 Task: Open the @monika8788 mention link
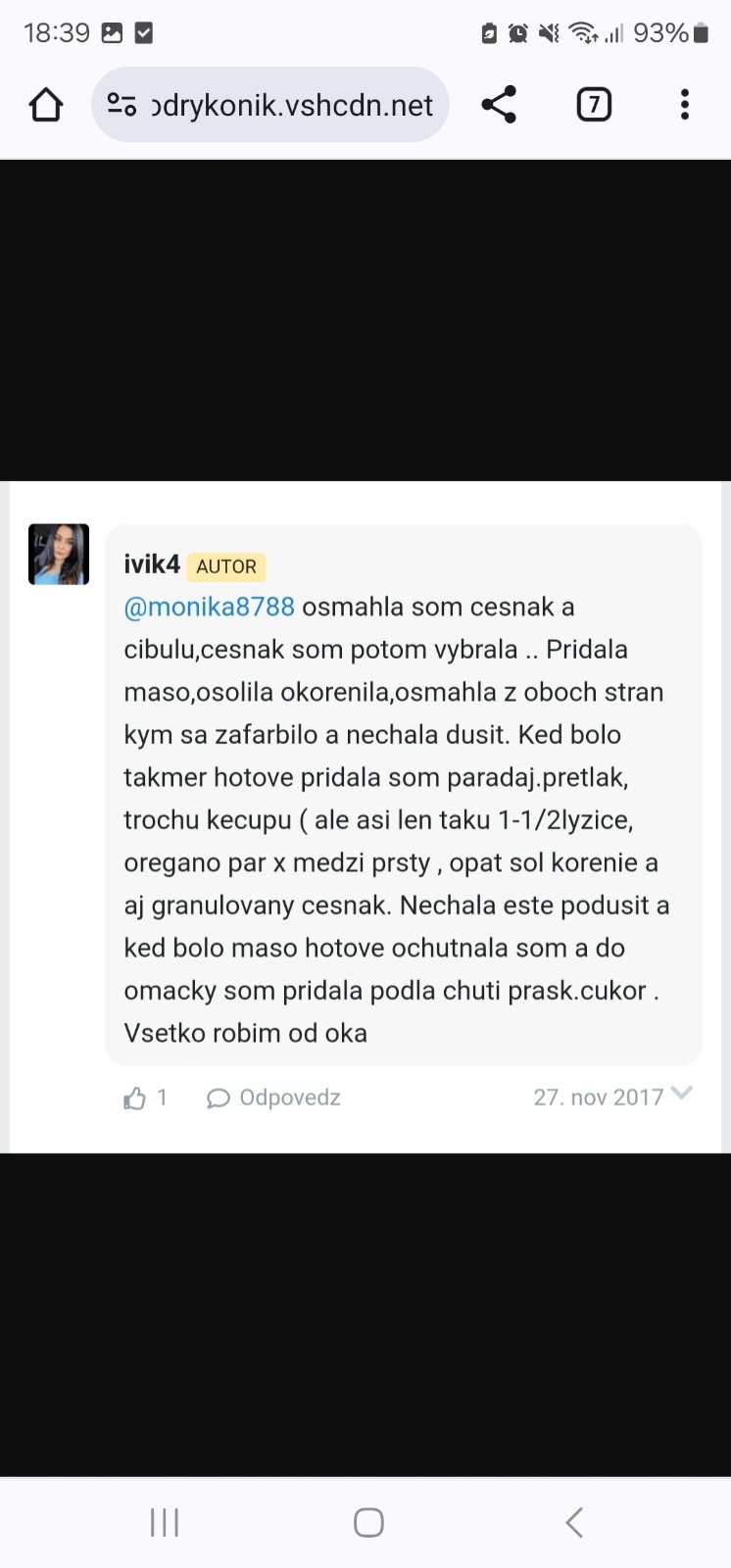(x=209, y=607)
